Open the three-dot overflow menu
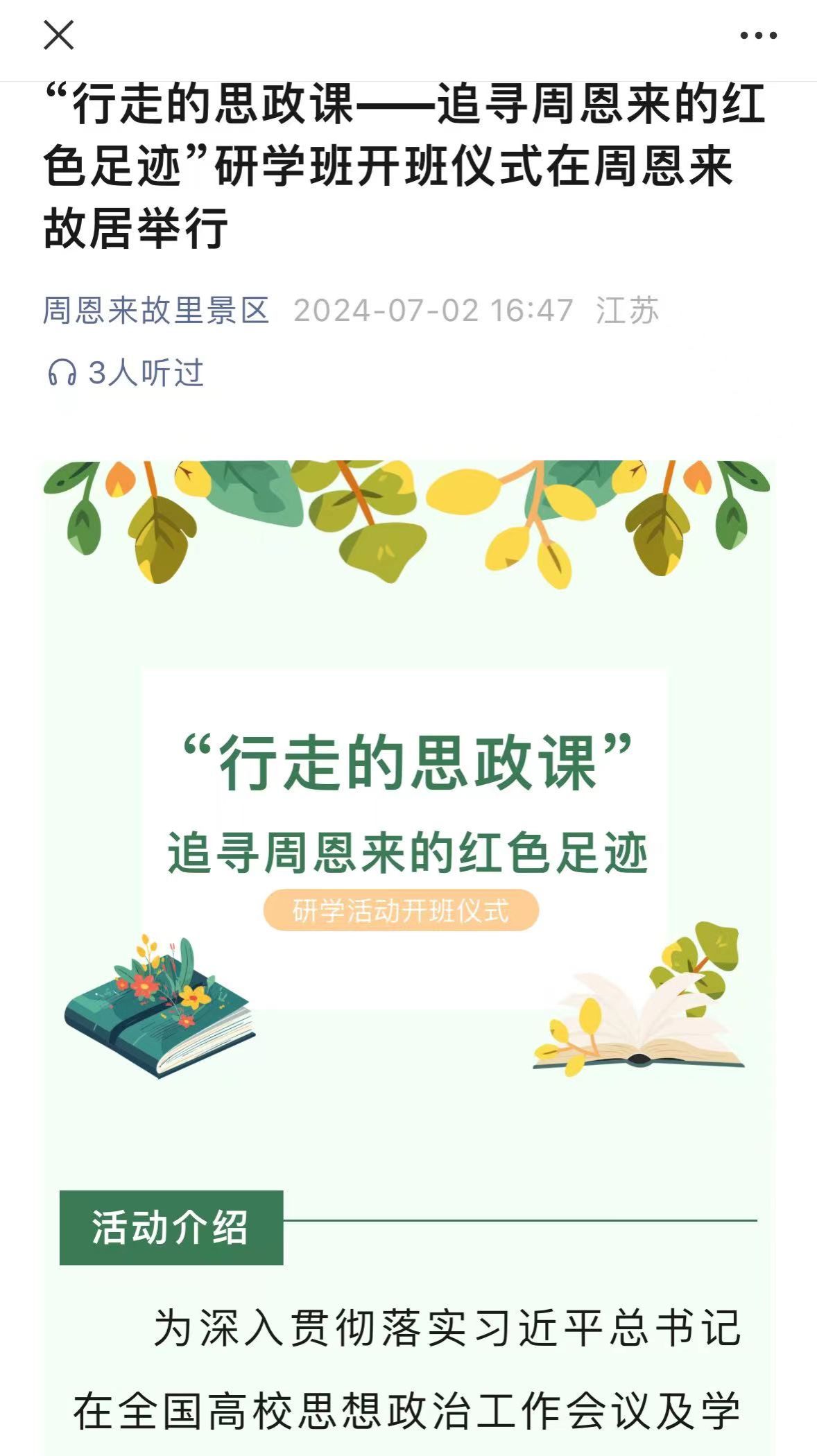 (758, 35)
